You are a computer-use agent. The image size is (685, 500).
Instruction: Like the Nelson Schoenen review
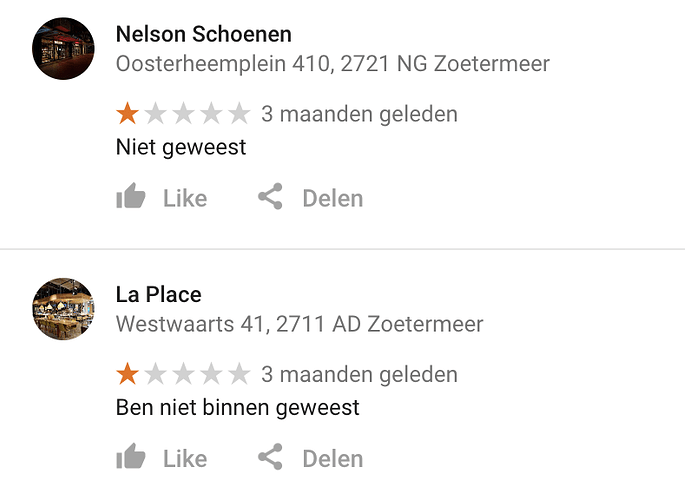click(161, 198)
